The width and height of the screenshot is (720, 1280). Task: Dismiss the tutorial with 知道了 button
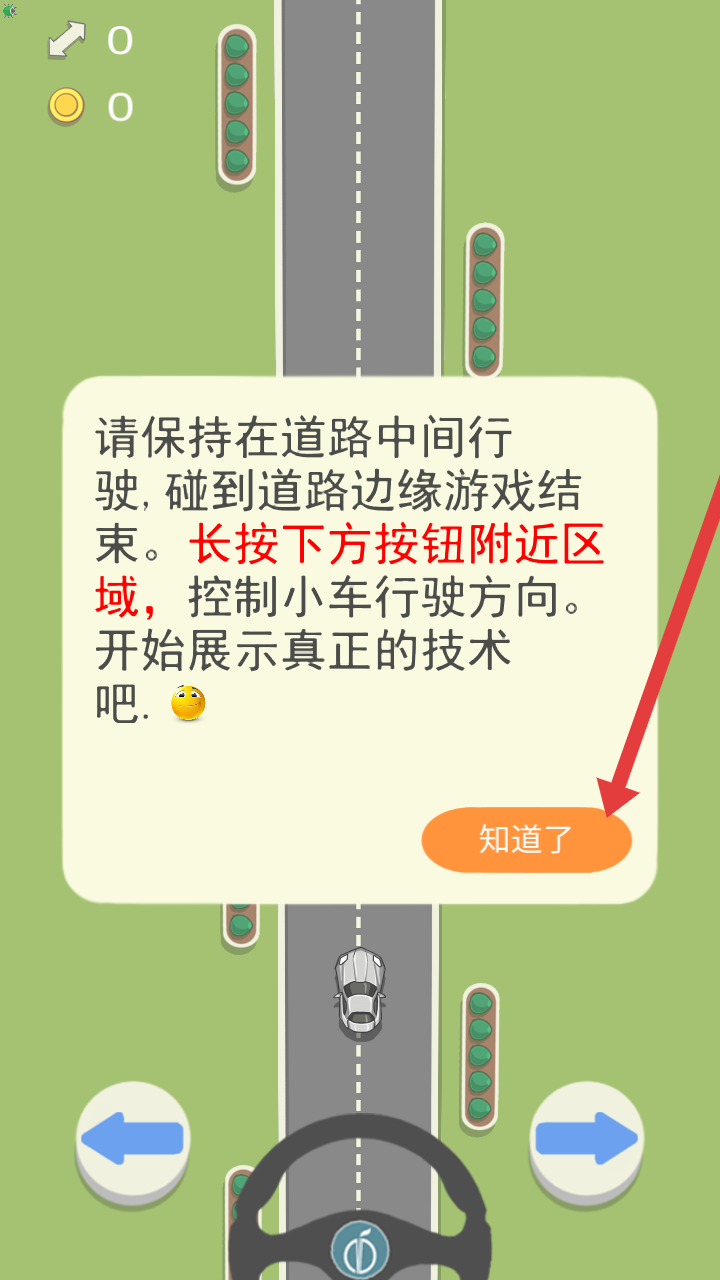click(526, 840)
